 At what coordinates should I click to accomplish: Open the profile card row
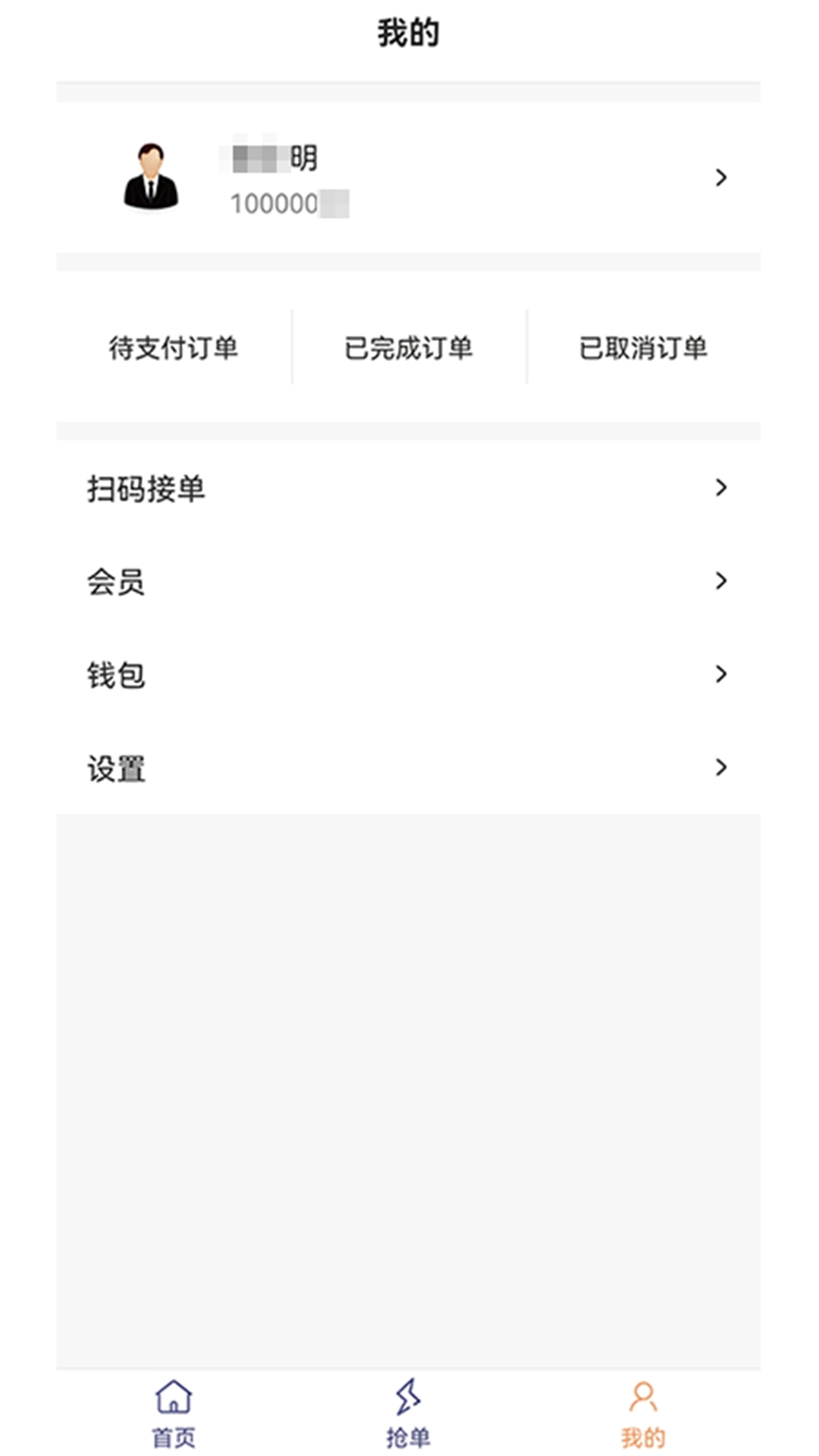click(x=409, y=177)
